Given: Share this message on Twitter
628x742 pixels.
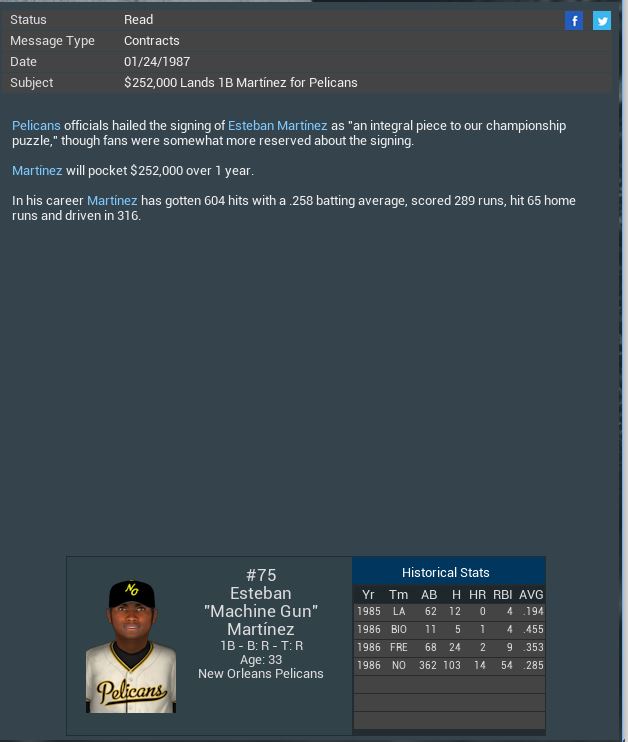Looking at the screenshot, I should tap(602, 21).
